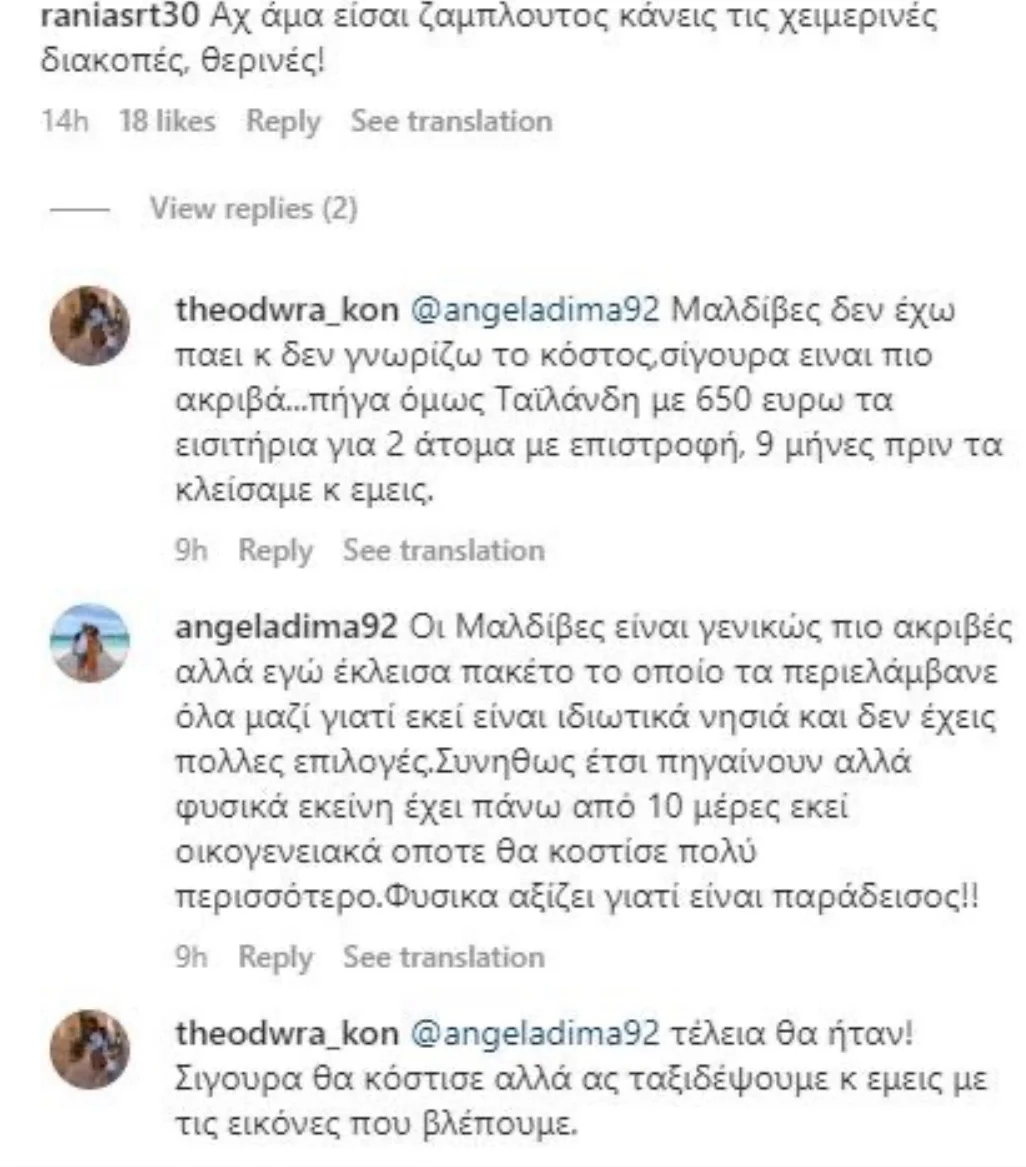Reply to raniasrt30's comment
1026x1167 pixels.
(x=283, y=122)
